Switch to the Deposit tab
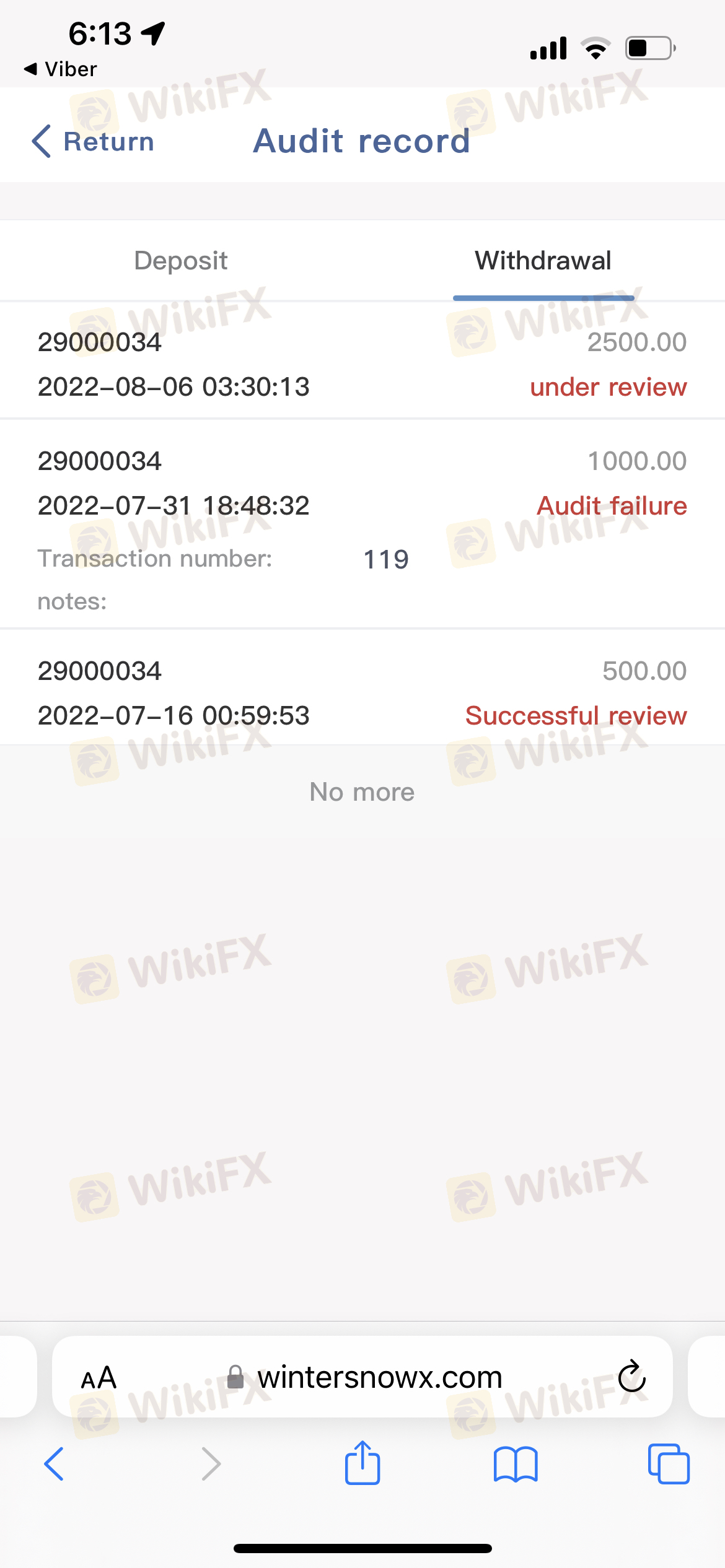The height and width of the screenshot is (1568, 725). [x=181, y=261]
